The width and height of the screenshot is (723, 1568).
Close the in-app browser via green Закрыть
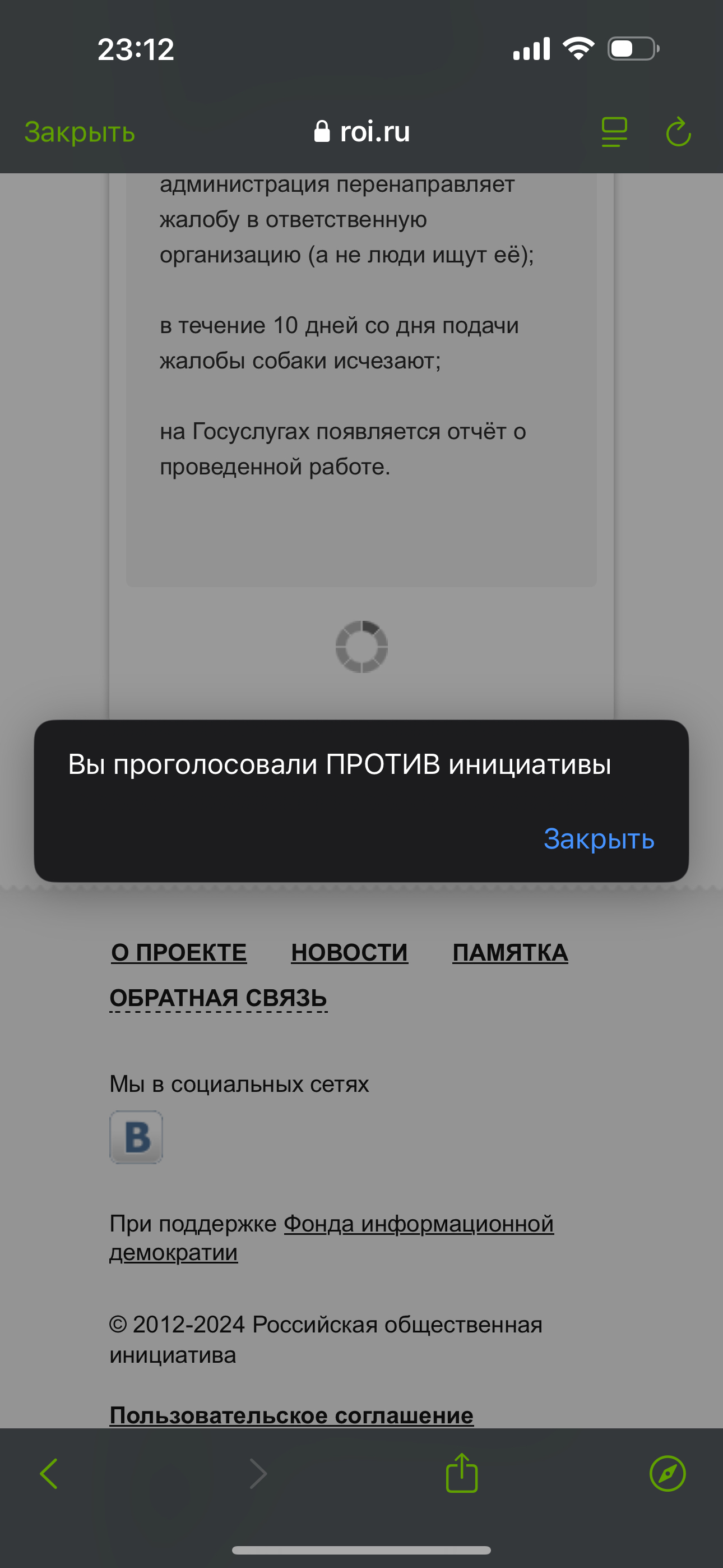(80, 132)
